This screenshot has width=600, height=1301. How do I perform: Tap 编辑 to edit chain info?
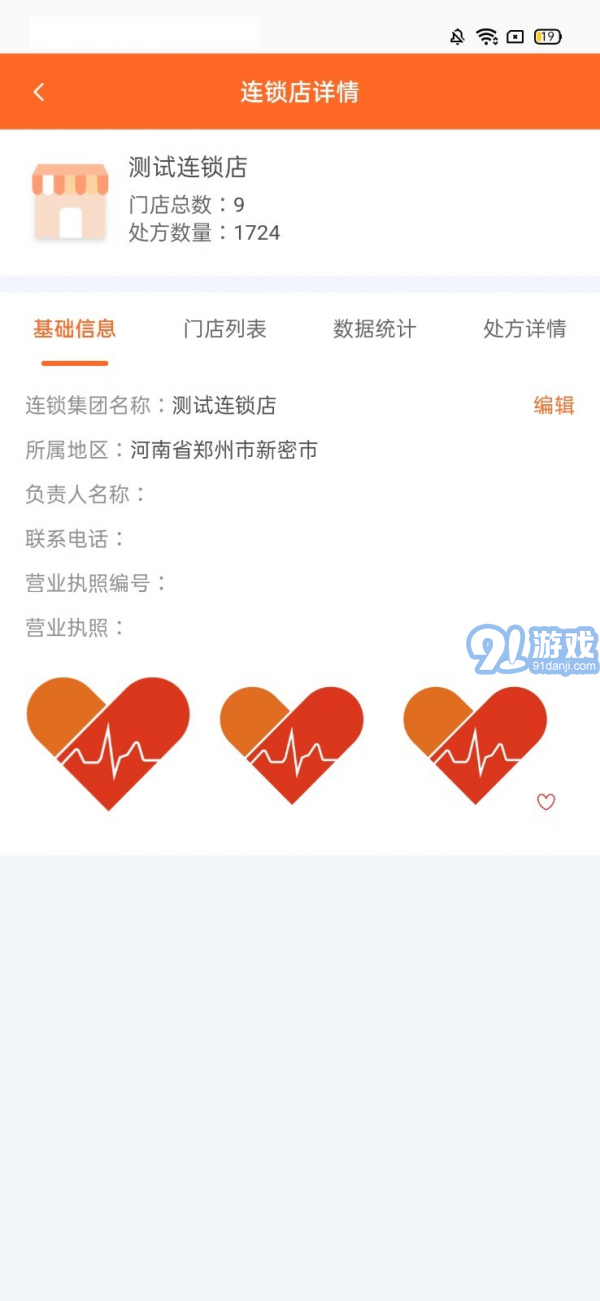click(553, 405)
